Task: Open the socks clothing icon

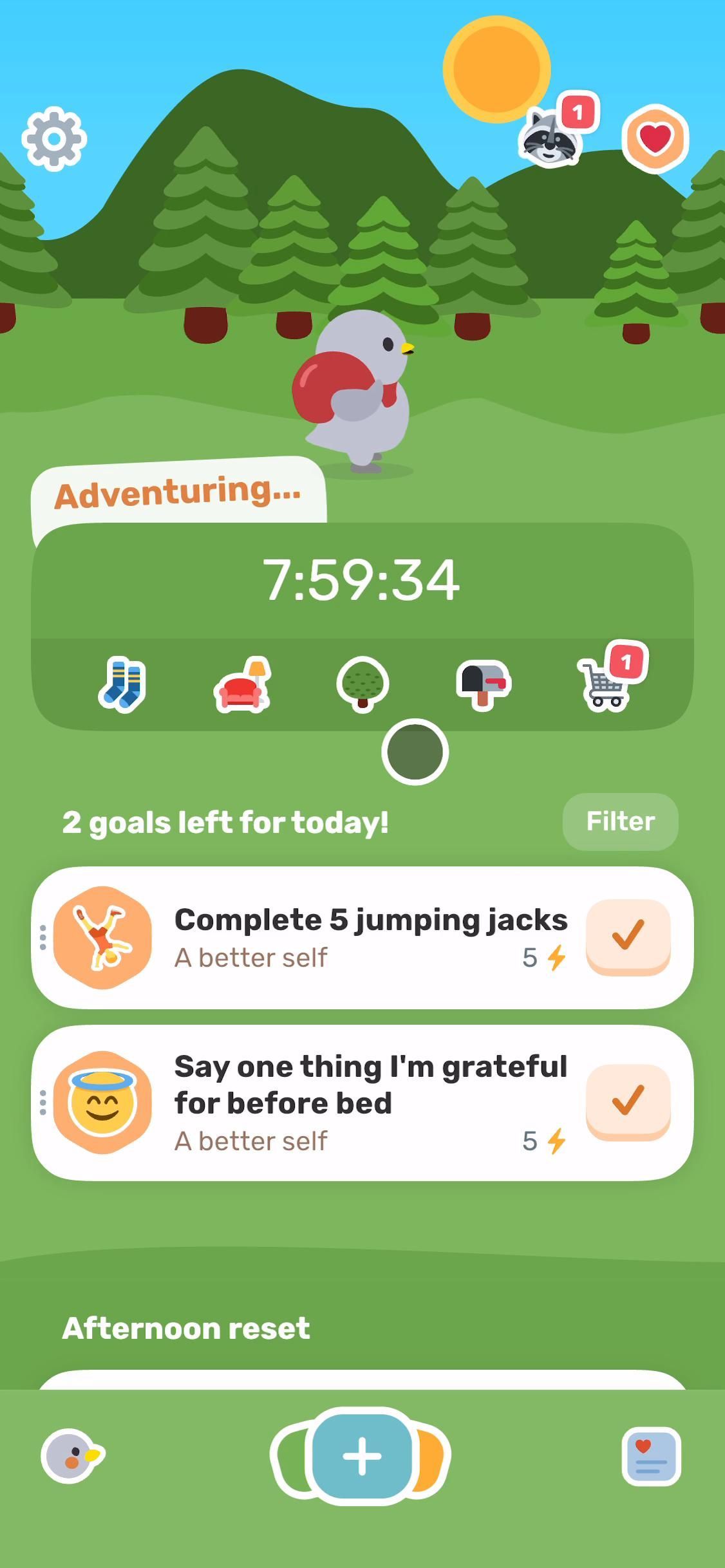Action: click(122, 684)
